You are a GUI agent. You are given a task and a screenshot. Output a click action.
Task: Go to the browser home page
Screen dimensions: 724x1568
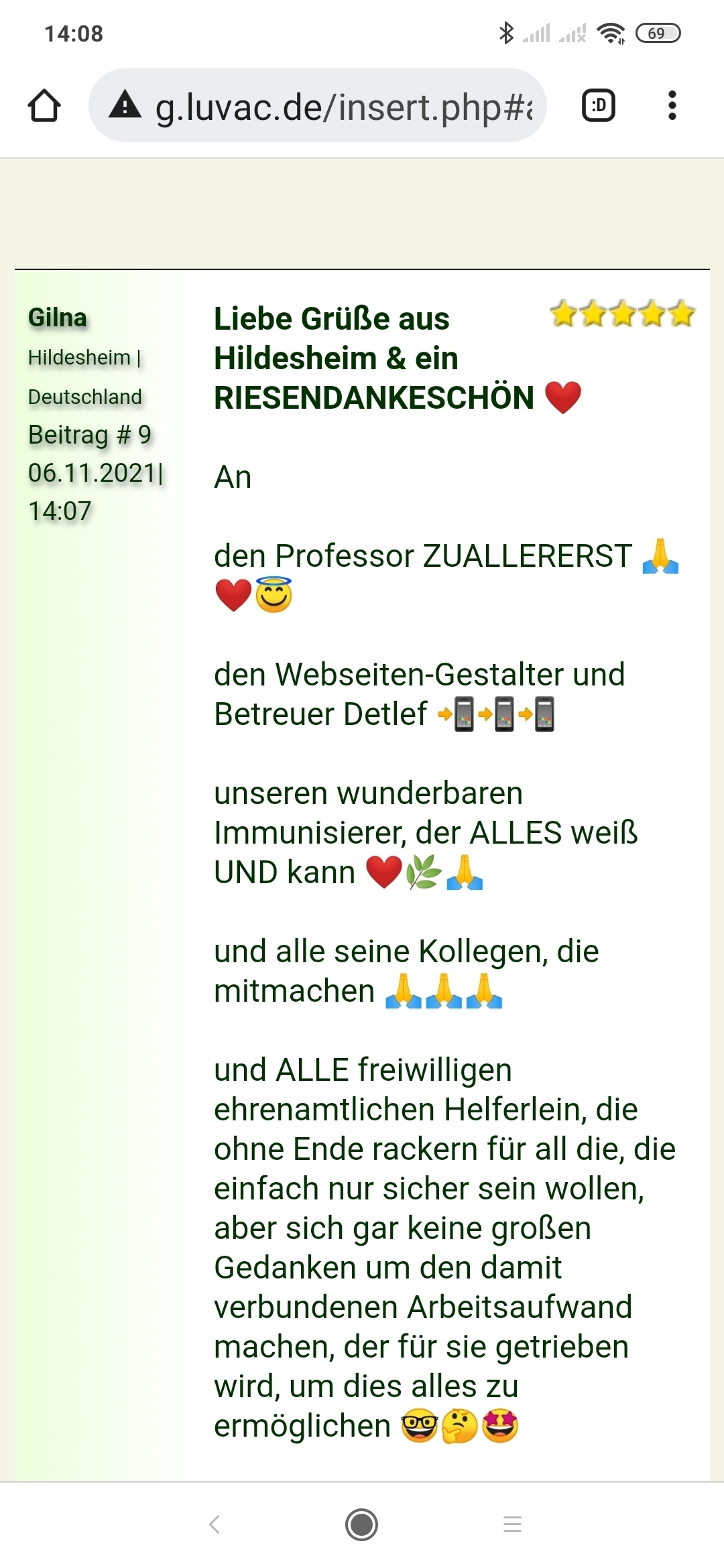click(x=44, y=106)
